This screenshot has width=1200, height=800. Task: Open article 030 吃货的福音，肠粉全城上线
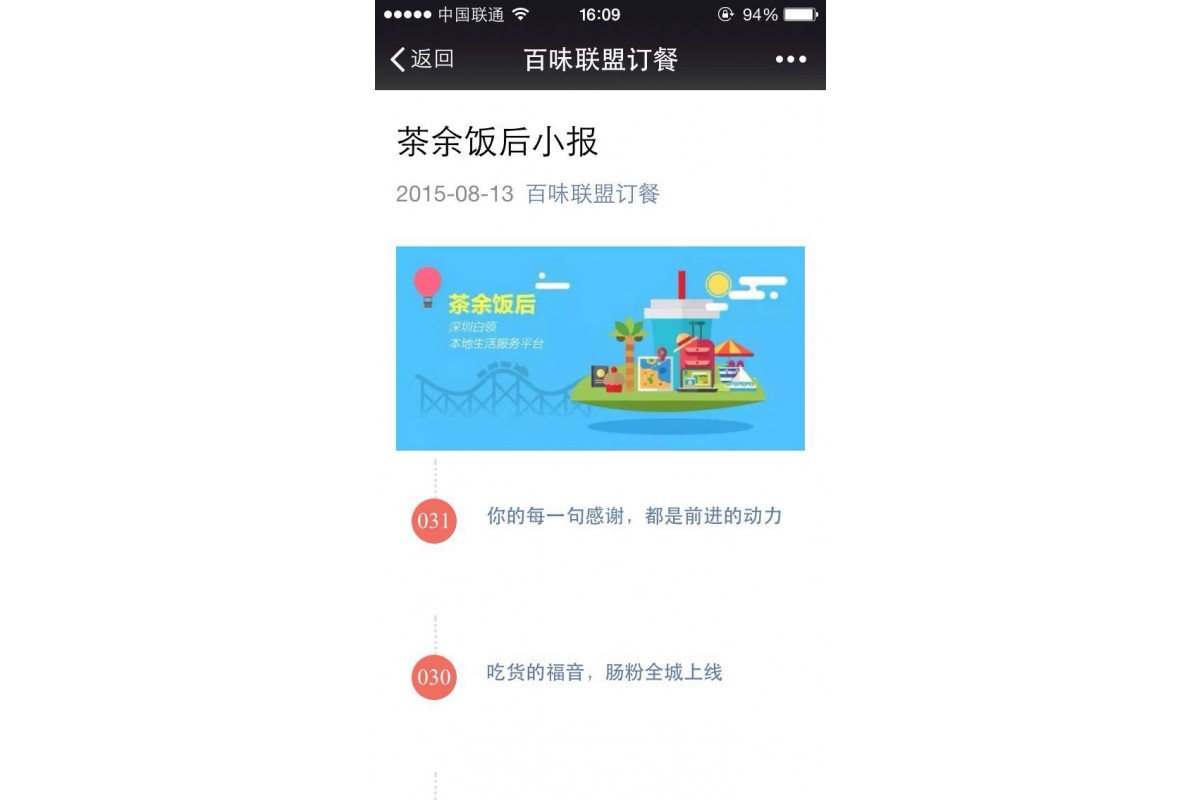[x=603, y=673]
